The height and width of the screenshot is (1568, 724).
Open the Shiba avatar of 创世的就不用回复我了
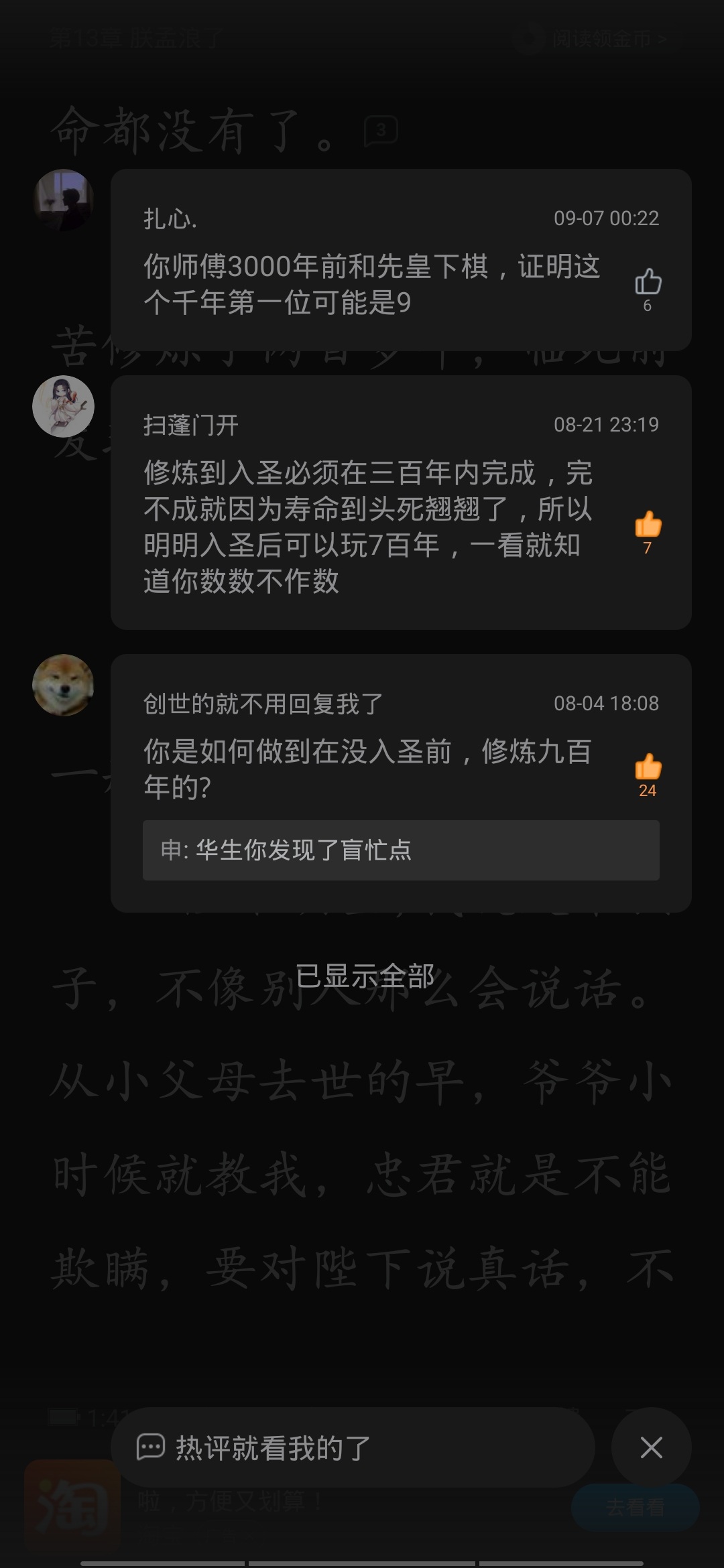pos(64,685)
